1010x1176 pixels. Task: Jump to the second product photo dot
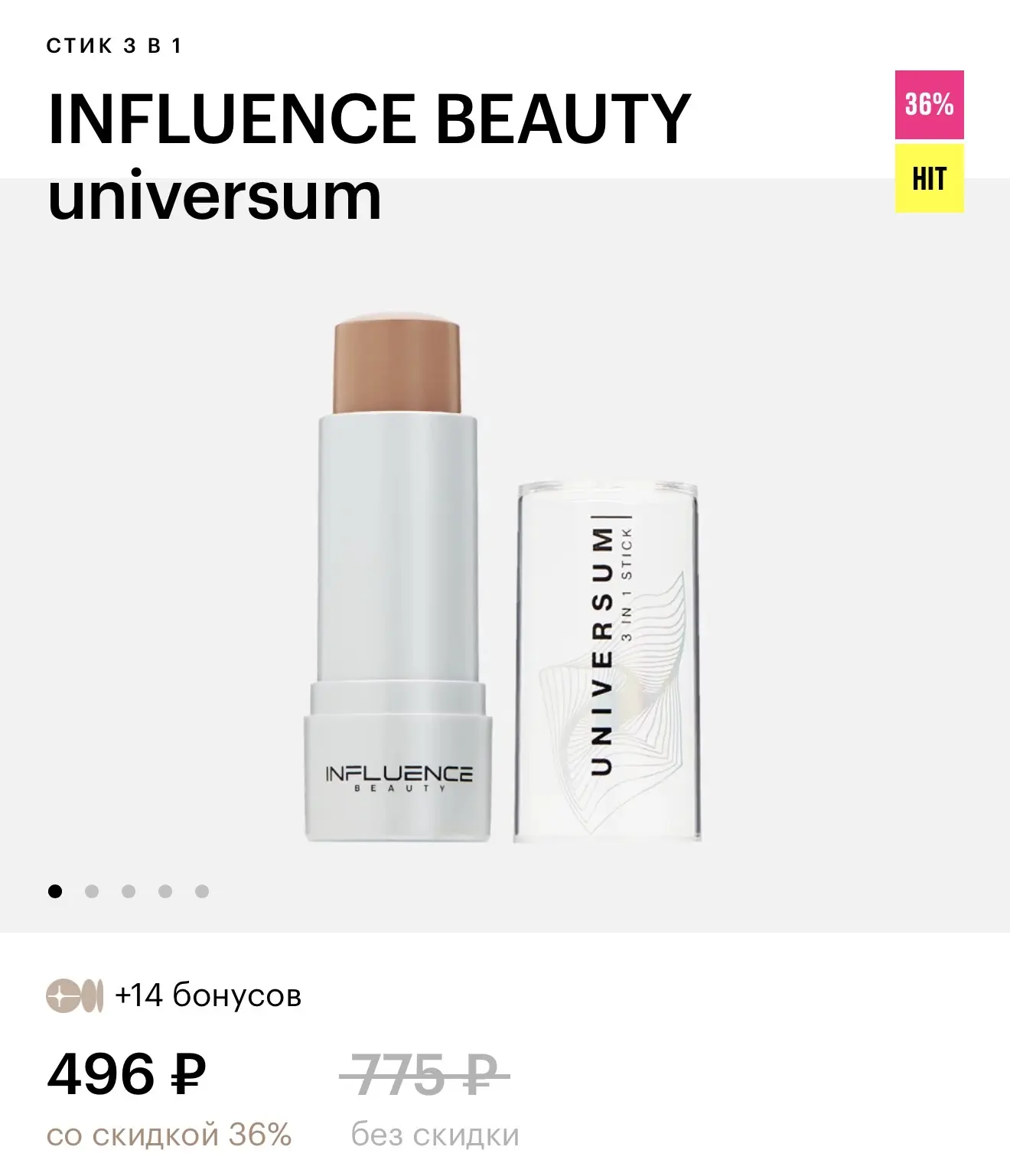pos(92,891)
